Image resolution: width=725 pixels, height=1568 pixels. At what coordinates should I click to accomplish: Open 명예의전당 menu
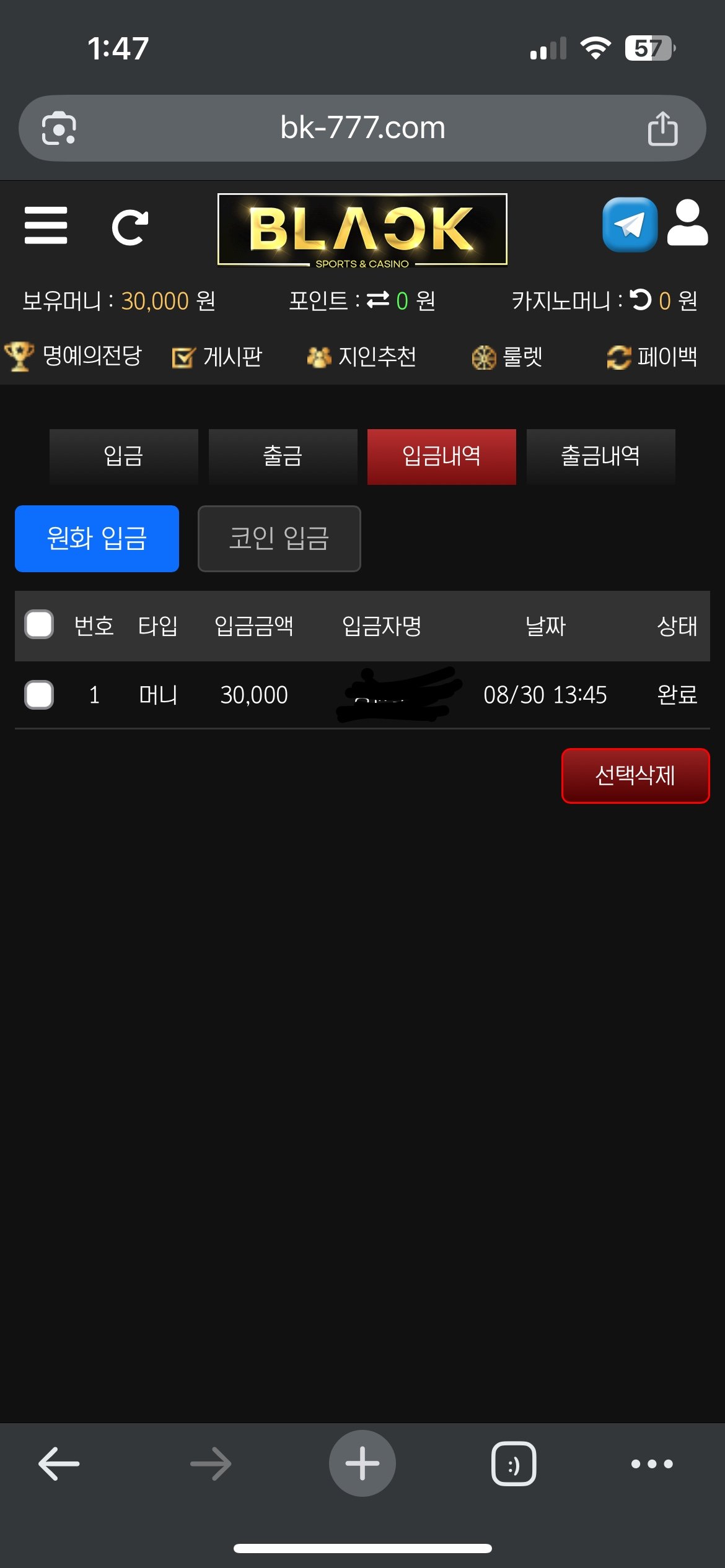point(73,356)
